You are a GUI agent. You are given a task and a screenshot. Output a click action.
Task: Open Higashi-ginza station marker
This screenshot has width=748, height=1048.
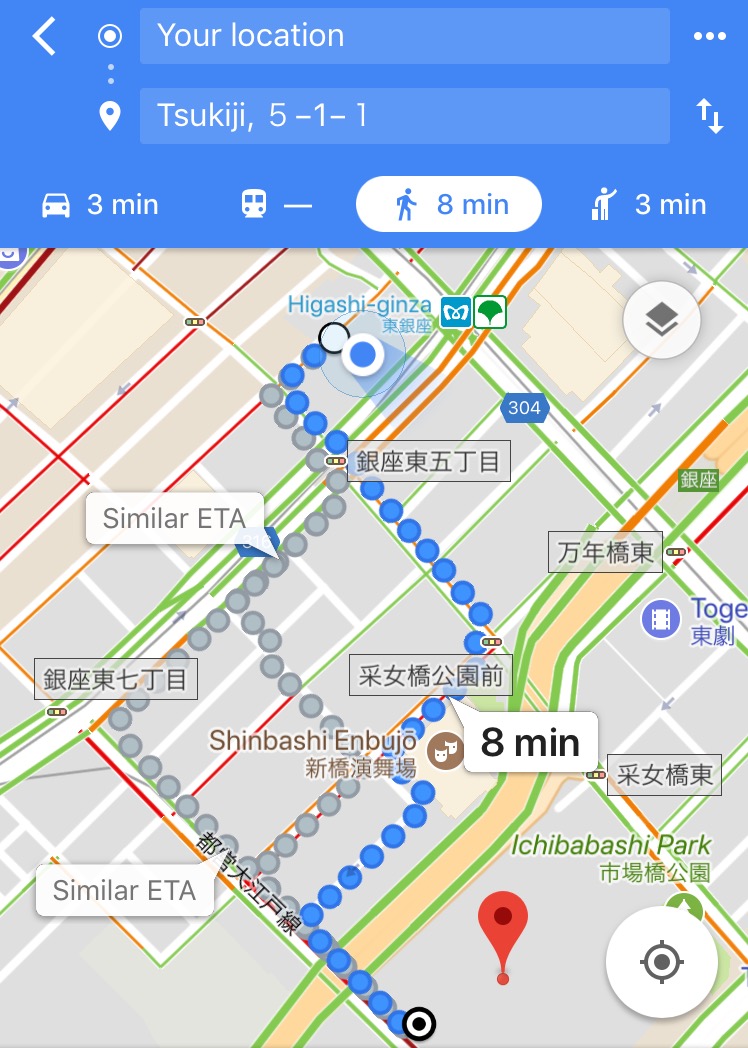pyautogui.click(x=459, y=312)
